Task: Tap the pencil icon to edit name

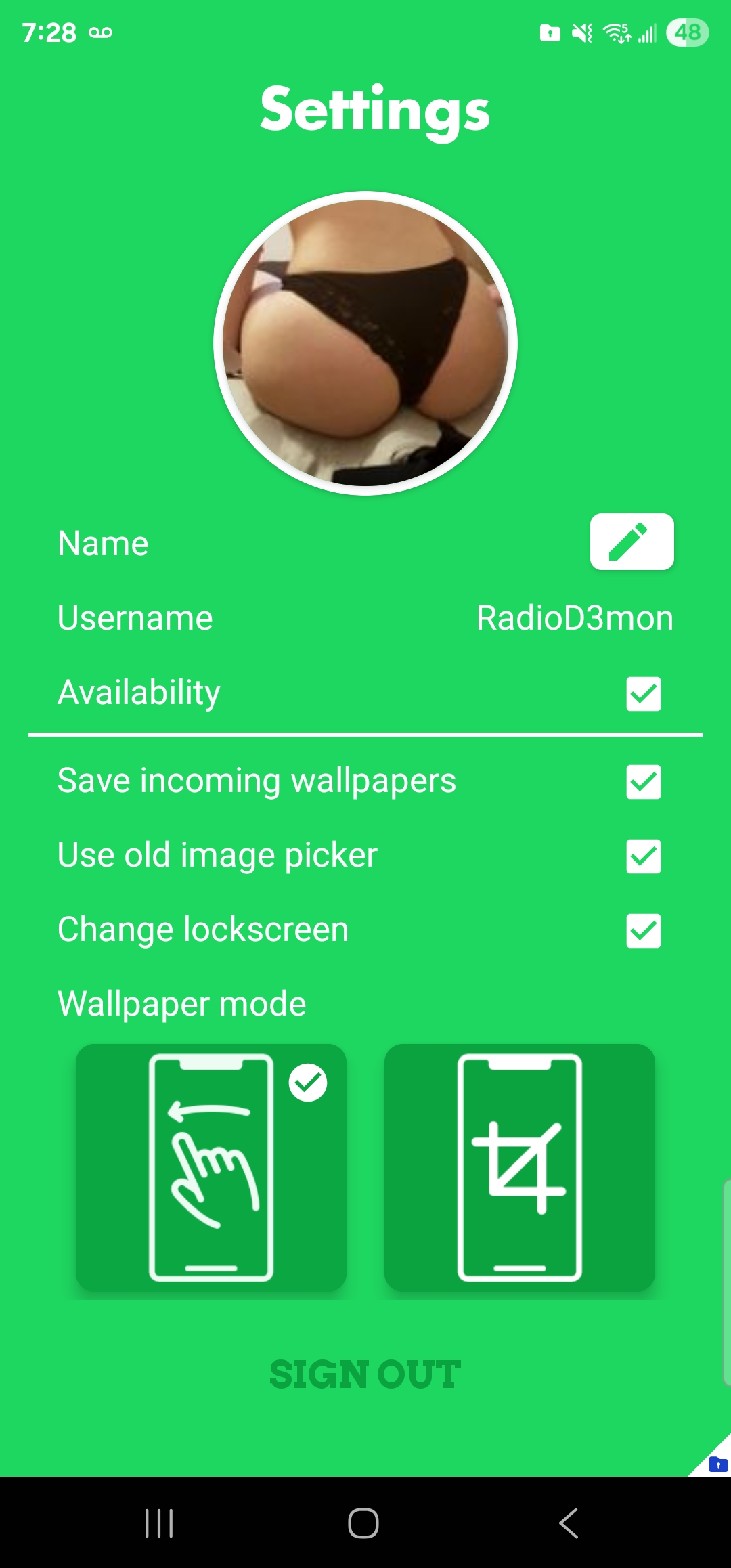Action: 632,542
